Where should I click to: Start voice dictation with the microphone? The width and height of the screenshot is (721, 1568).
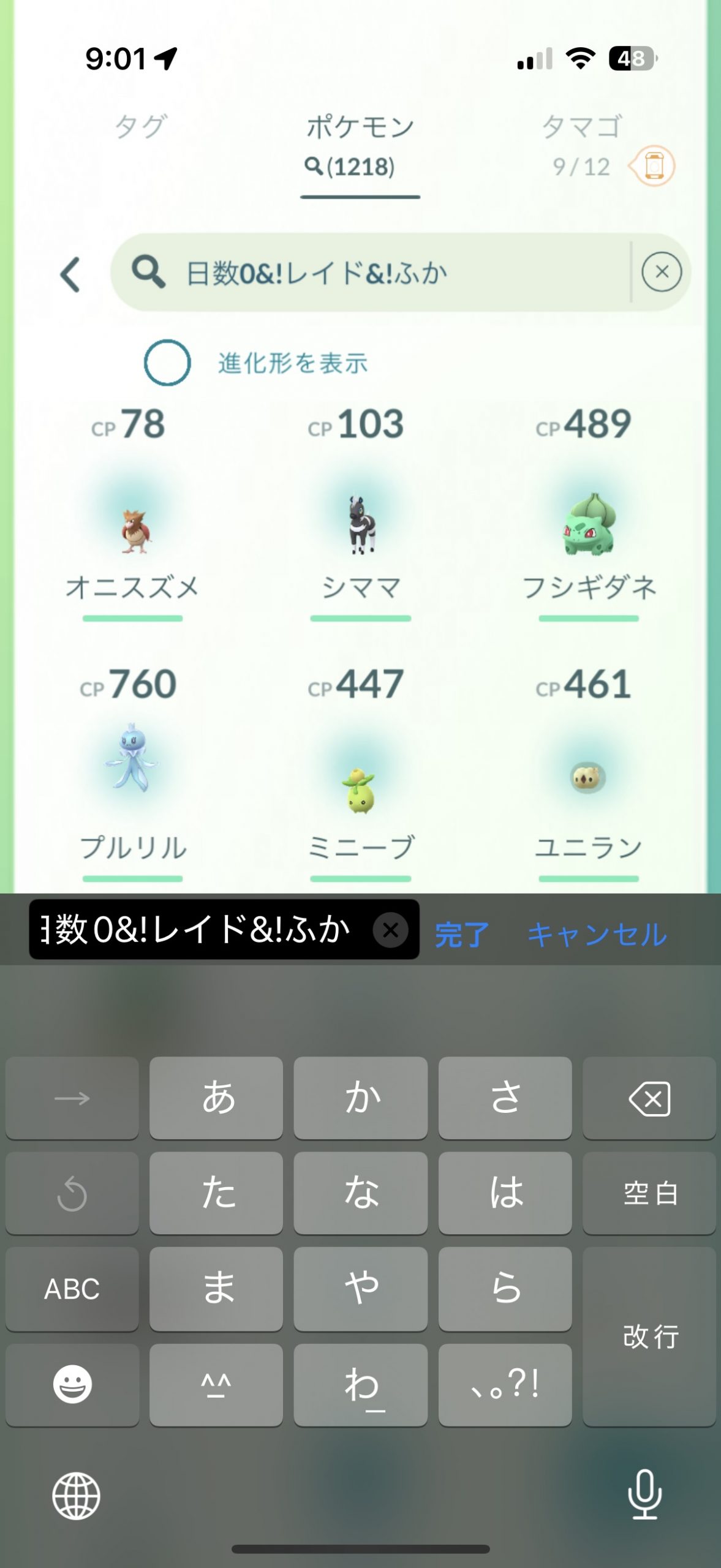[x=644, y=1494]
